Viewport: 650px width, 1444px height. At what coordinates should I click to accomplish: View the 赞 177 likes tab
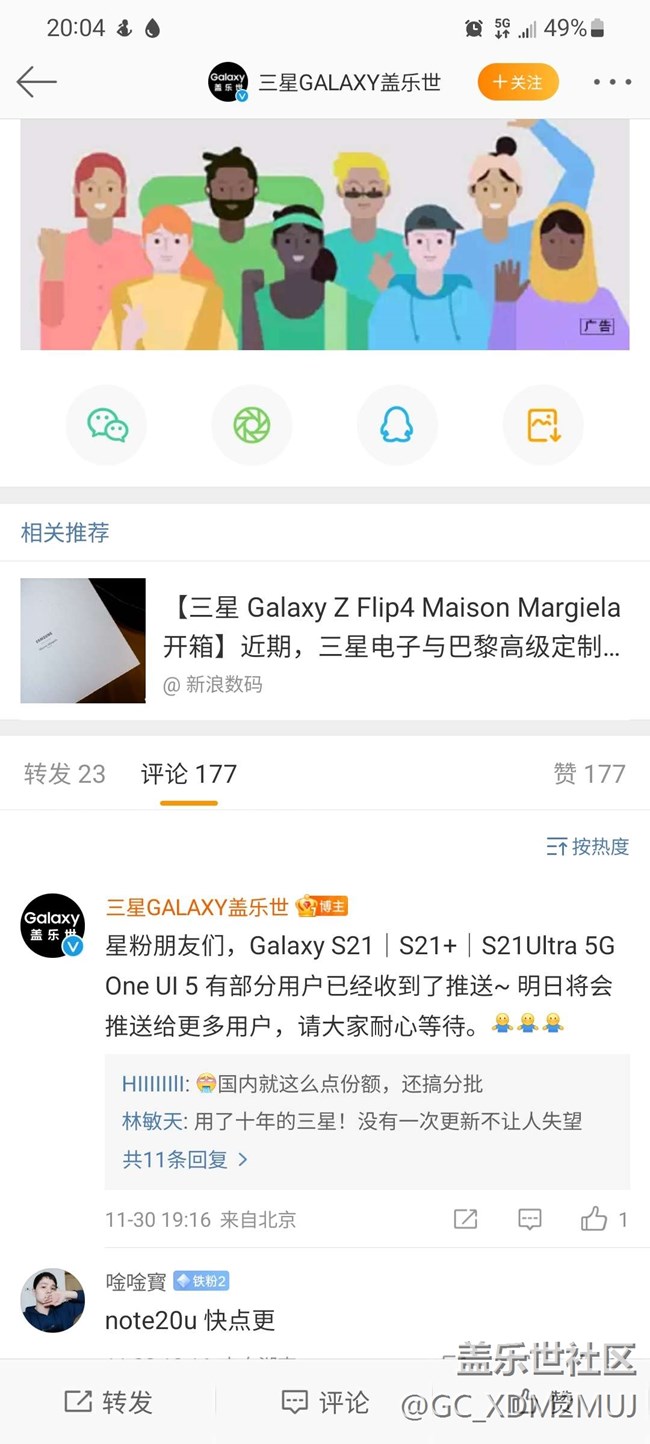tap(589, 774)
